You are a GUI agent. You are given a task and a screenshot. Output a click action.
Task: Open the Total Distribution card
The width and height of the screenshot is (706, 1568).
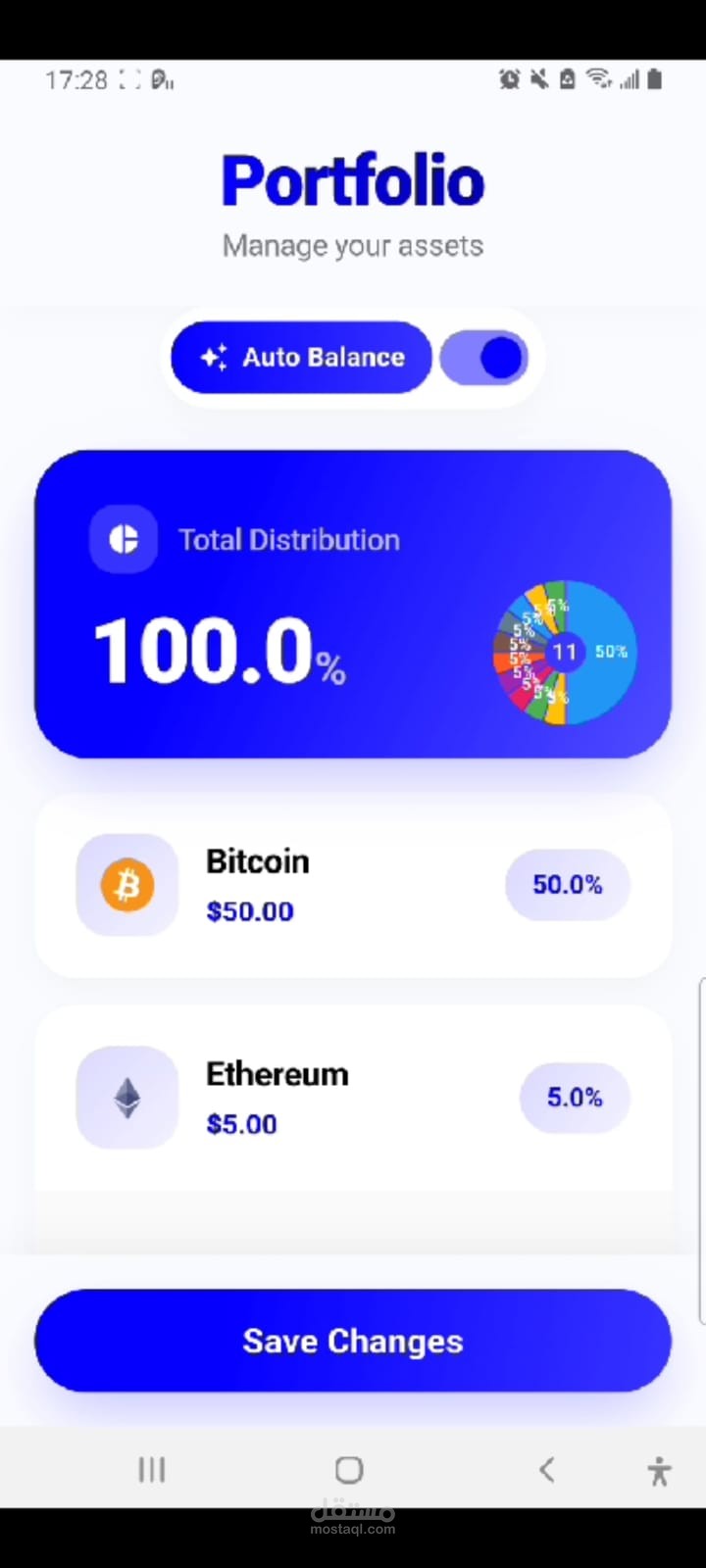[x=353, y=604]
